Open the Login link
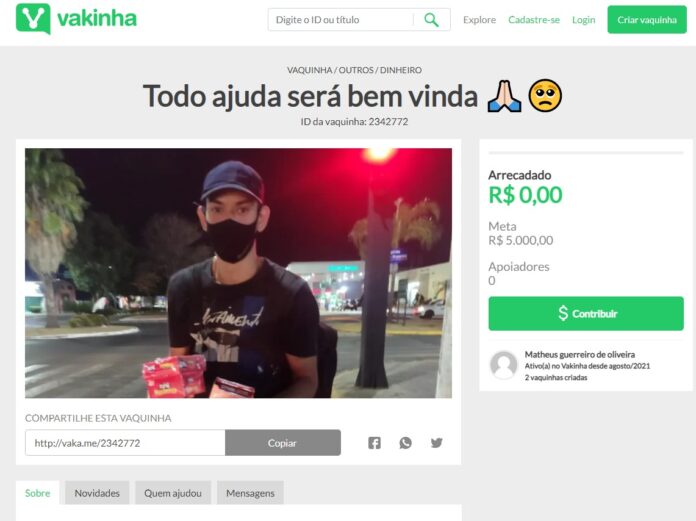The width and height of the screenshot is (696, 521). tap(583, 20)
